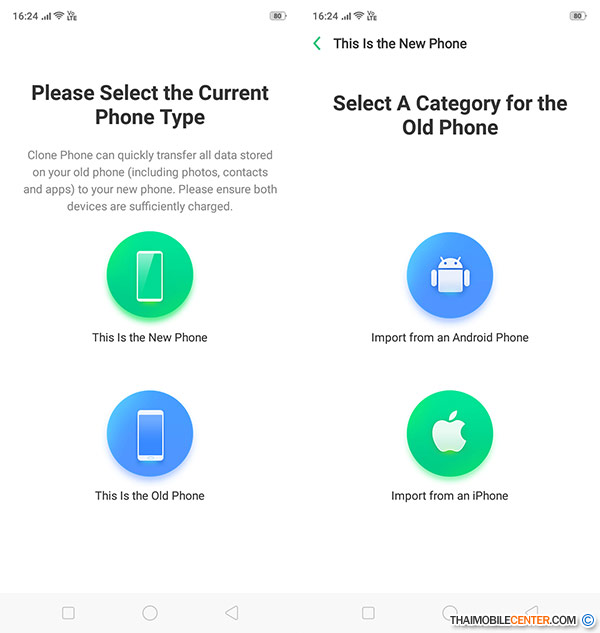Choose This Is the Old Phone
Screen dimensions: 600x633
coord(150,433)
